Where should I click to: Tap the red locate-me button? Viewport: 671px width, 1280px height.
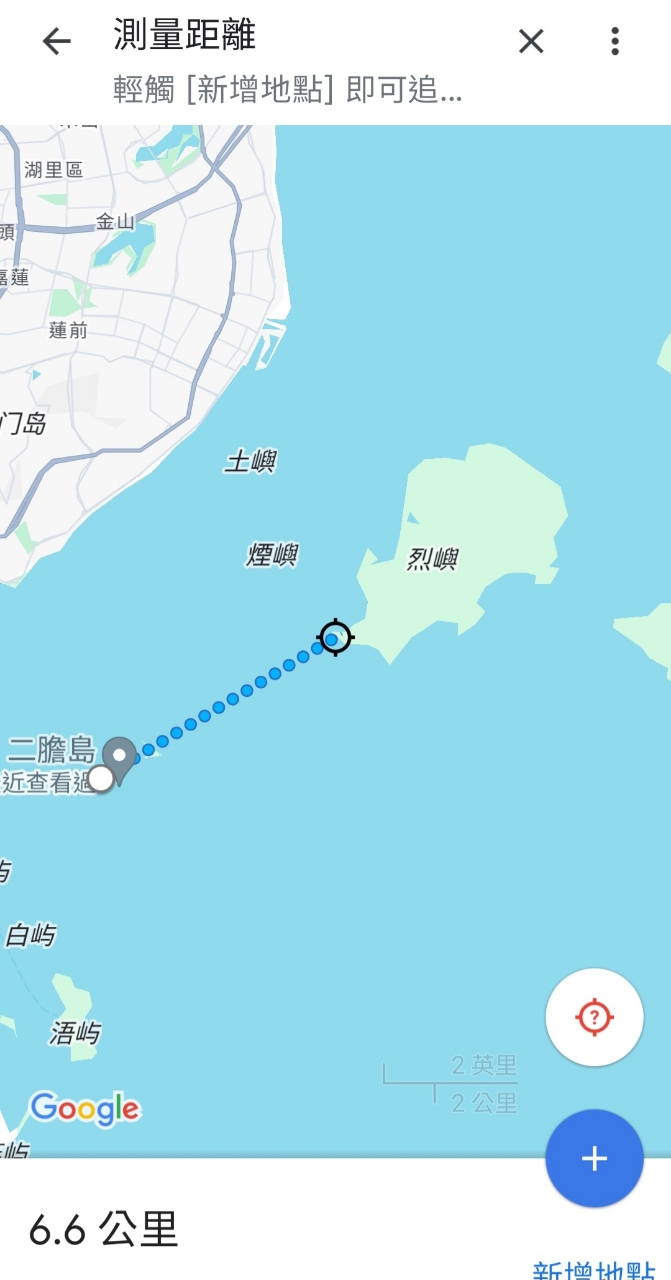(x=594, y=1017)
